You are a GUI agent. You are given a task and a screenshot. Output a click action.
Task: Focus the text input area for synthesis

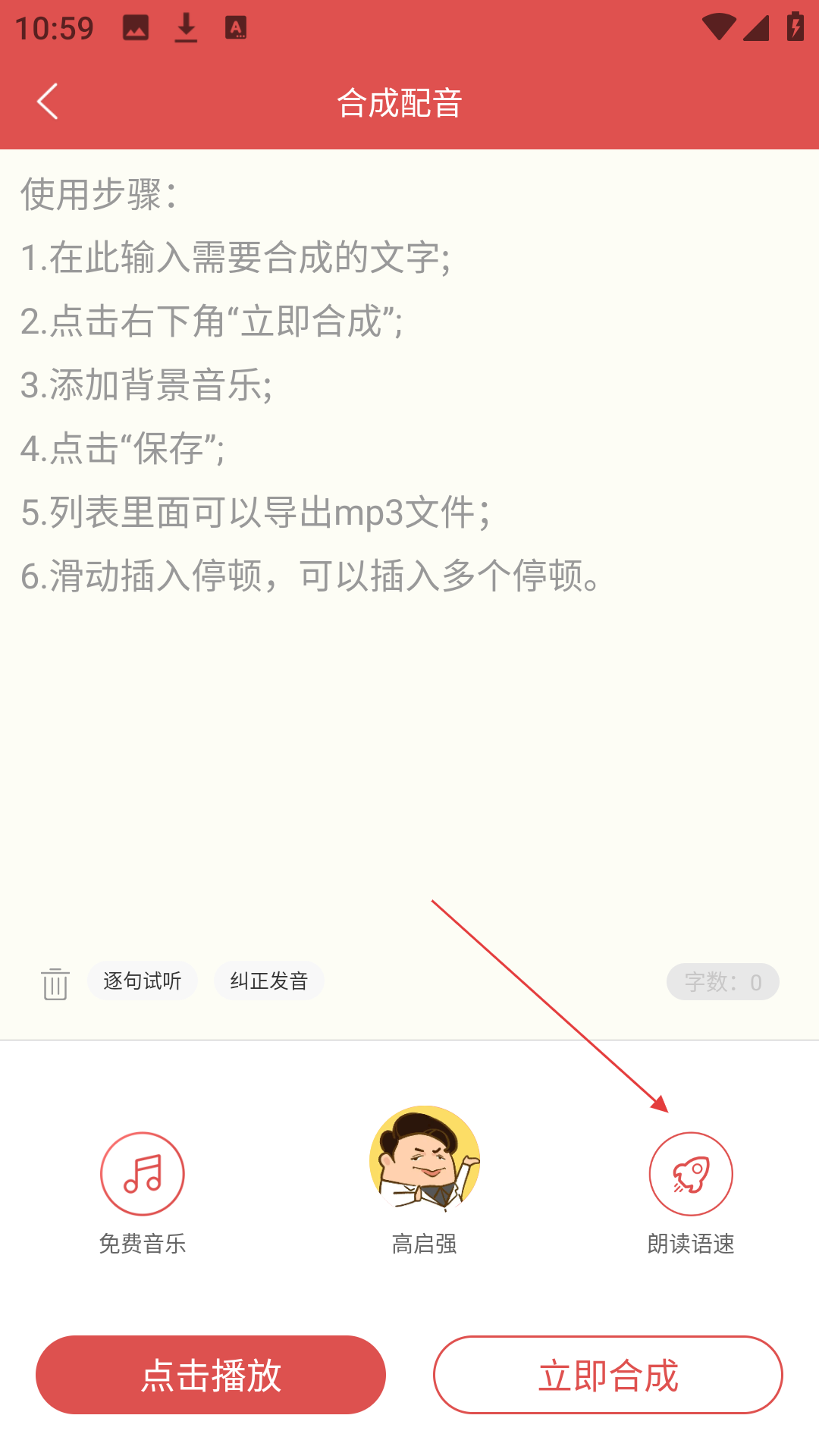point(409,531)
